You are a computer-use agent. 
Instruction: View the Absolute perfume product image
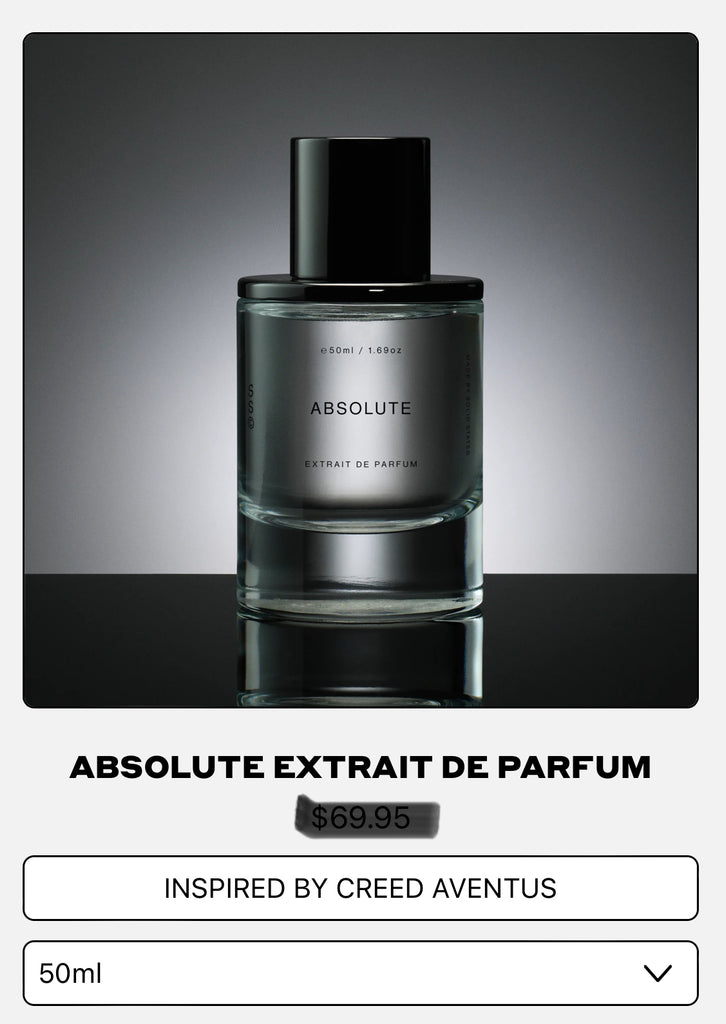click(x=360, y=370)
